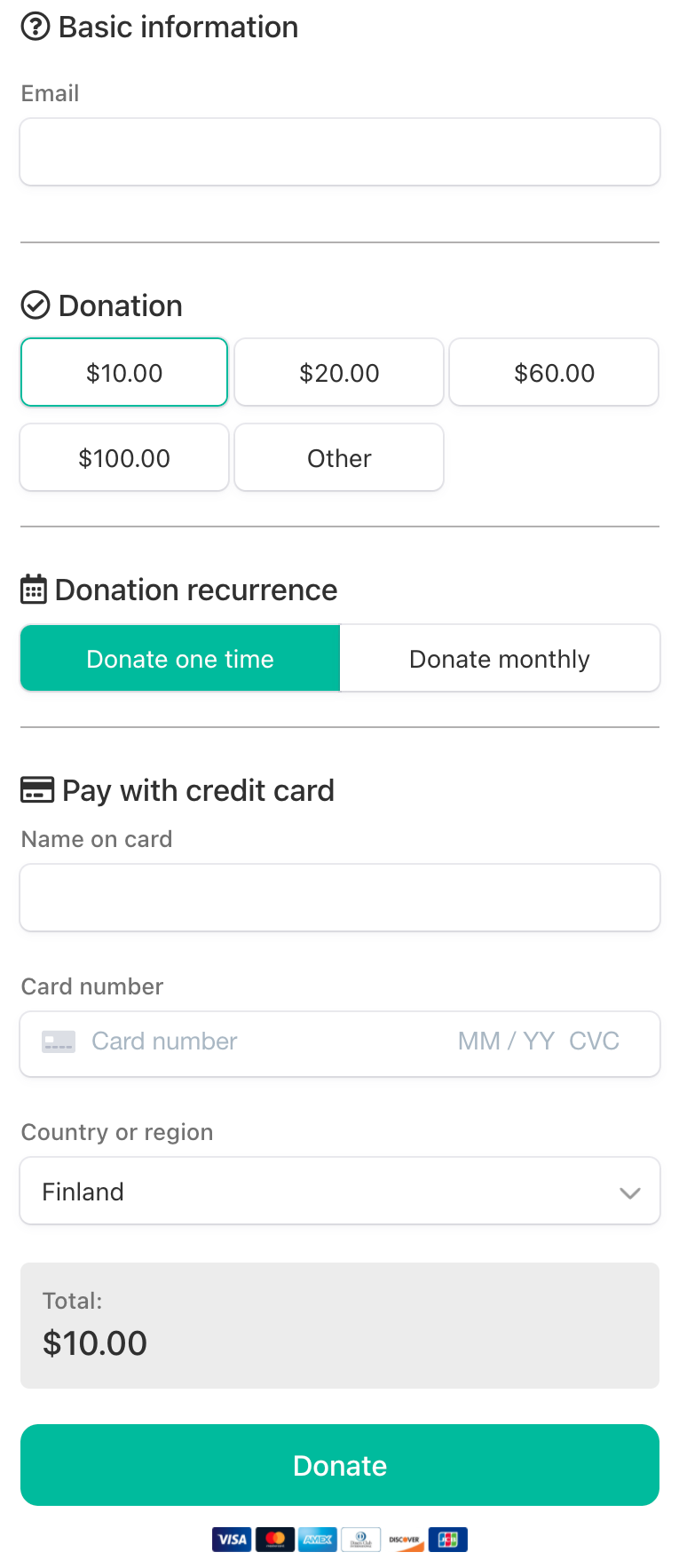Select the Donate one time option
The image size is (679, 1568).
[179, 658]
